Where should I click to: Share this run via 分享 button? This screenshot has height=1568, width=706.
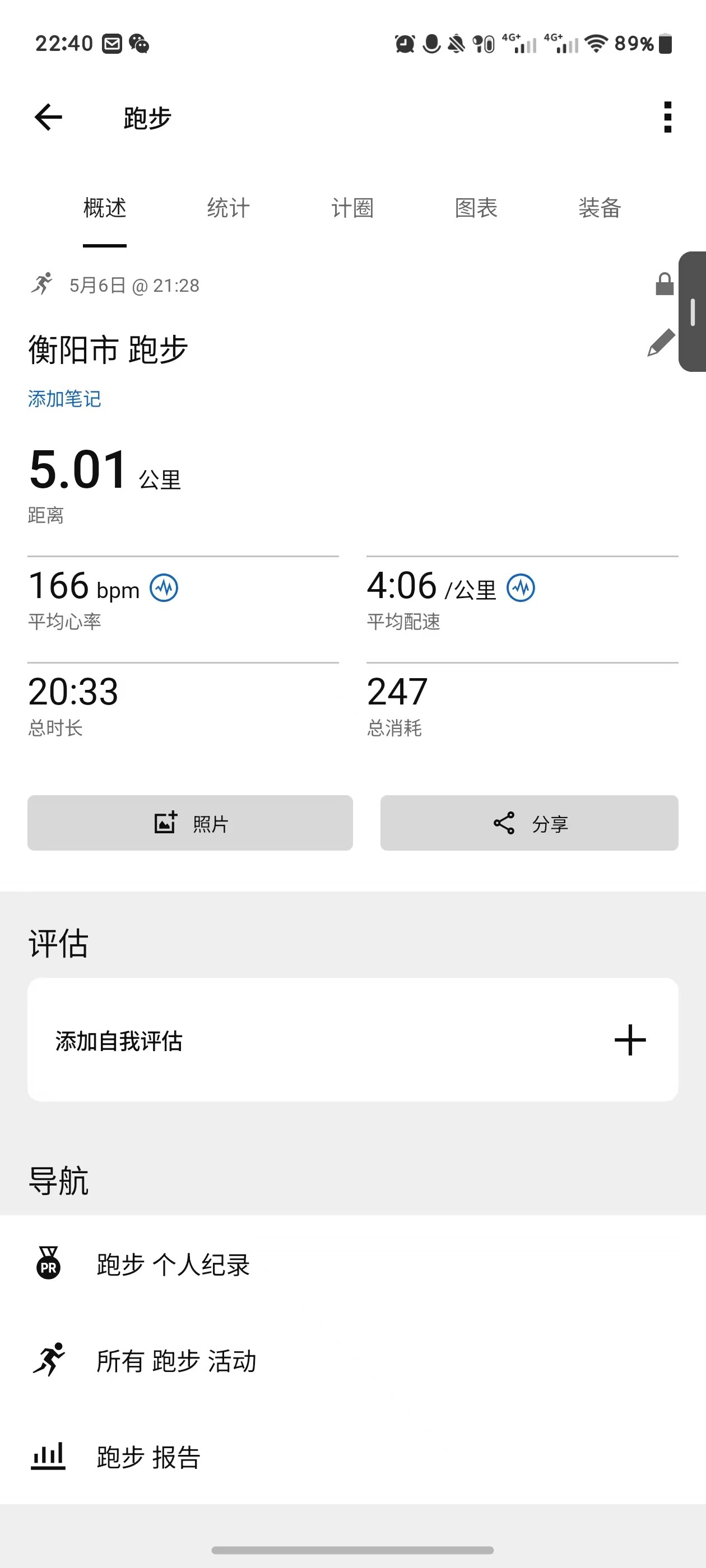click(x=529, y=823)
